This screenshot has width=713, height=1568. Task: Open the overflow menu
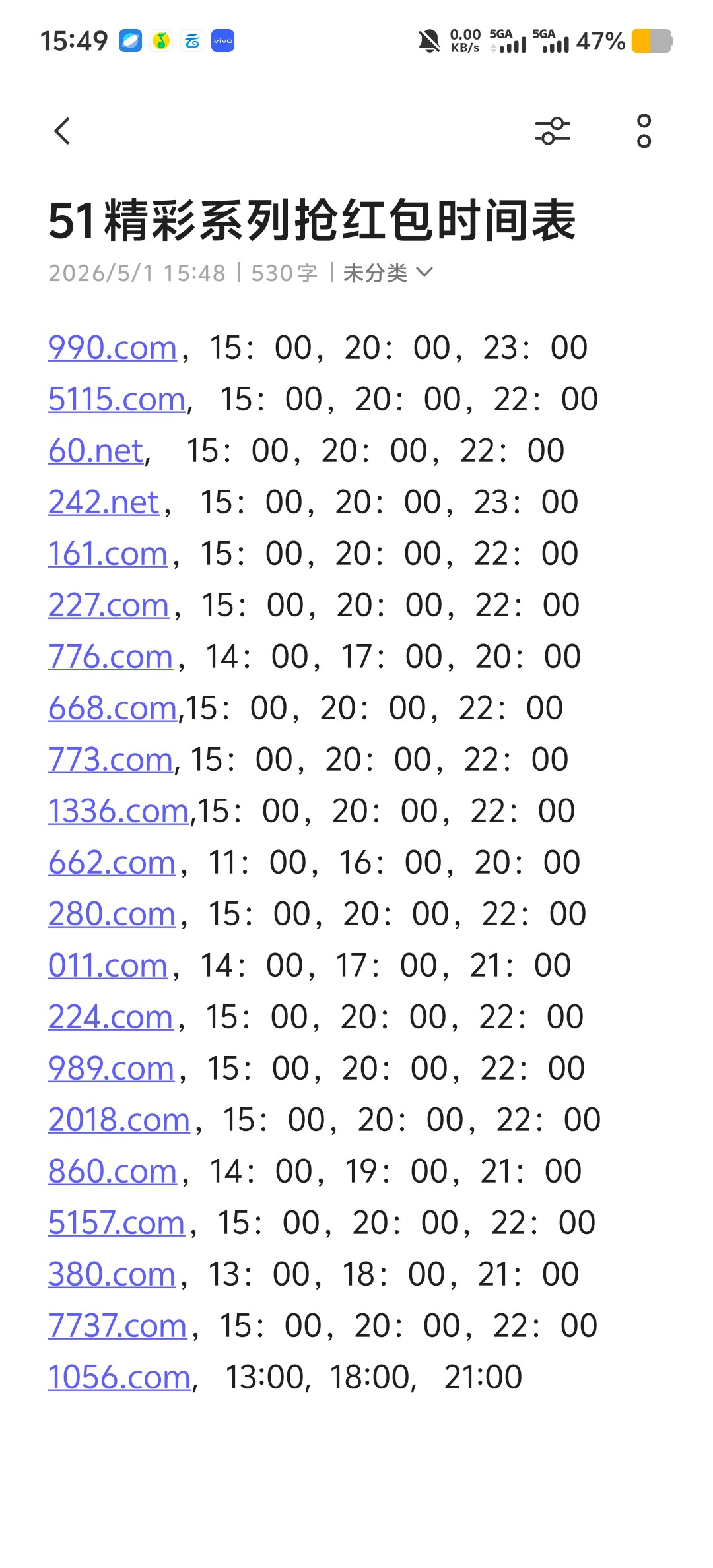(644, 131)
